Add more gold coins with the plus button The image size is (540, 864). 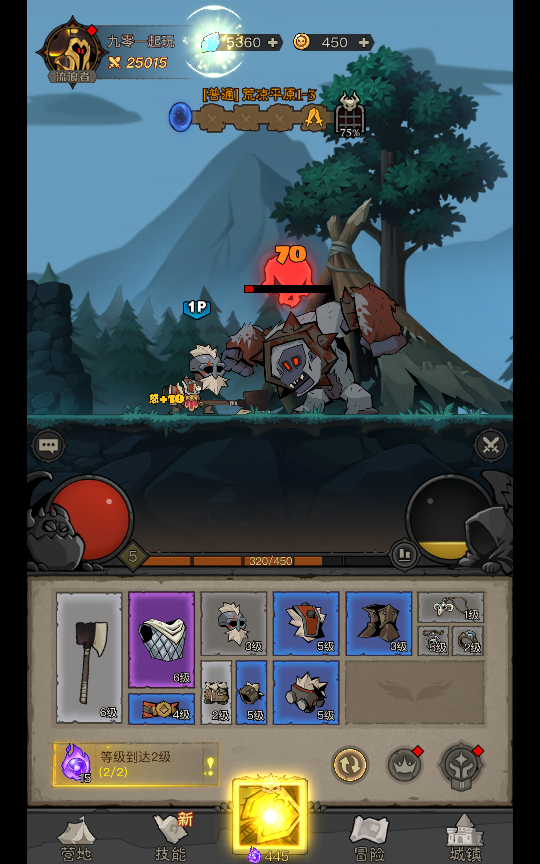(x=364, y=42)
